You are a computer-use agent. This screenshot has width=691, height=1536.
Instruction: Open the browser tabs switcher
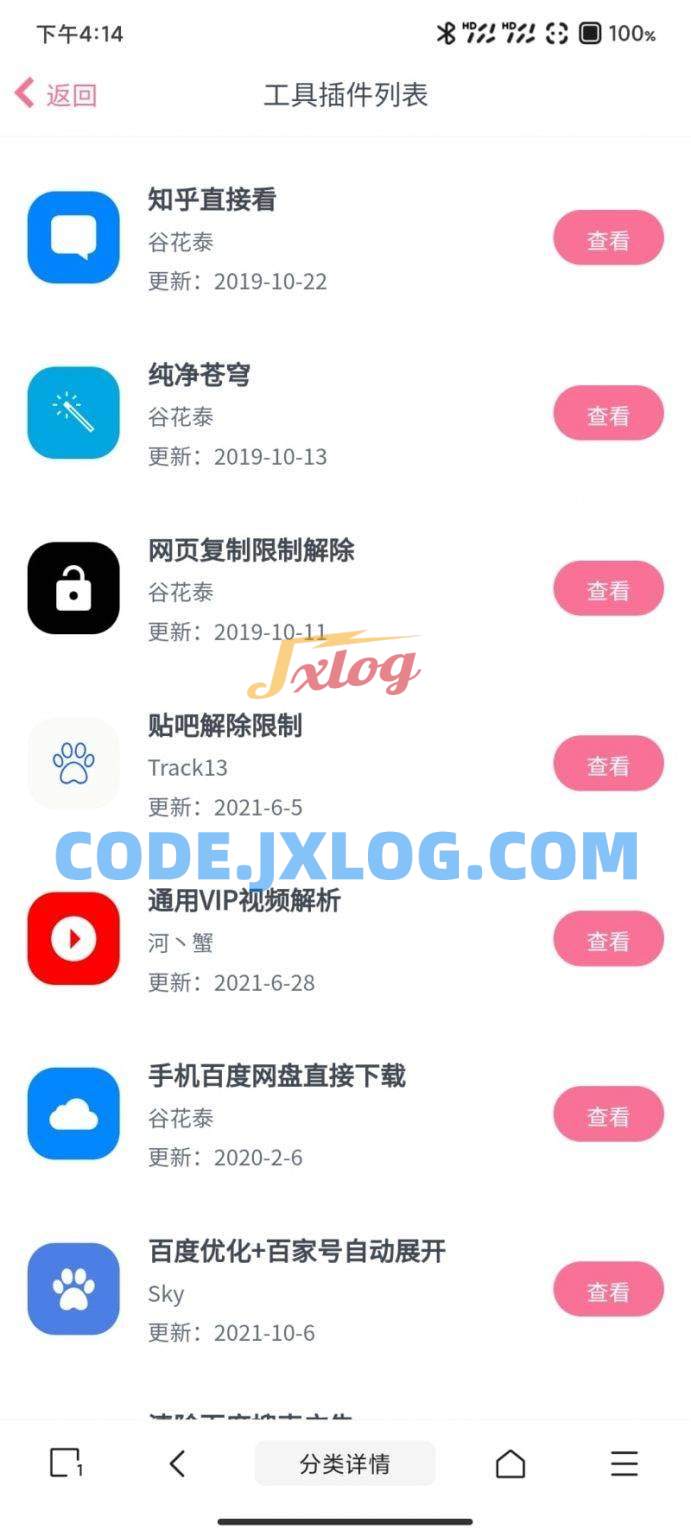(66, 1464)
